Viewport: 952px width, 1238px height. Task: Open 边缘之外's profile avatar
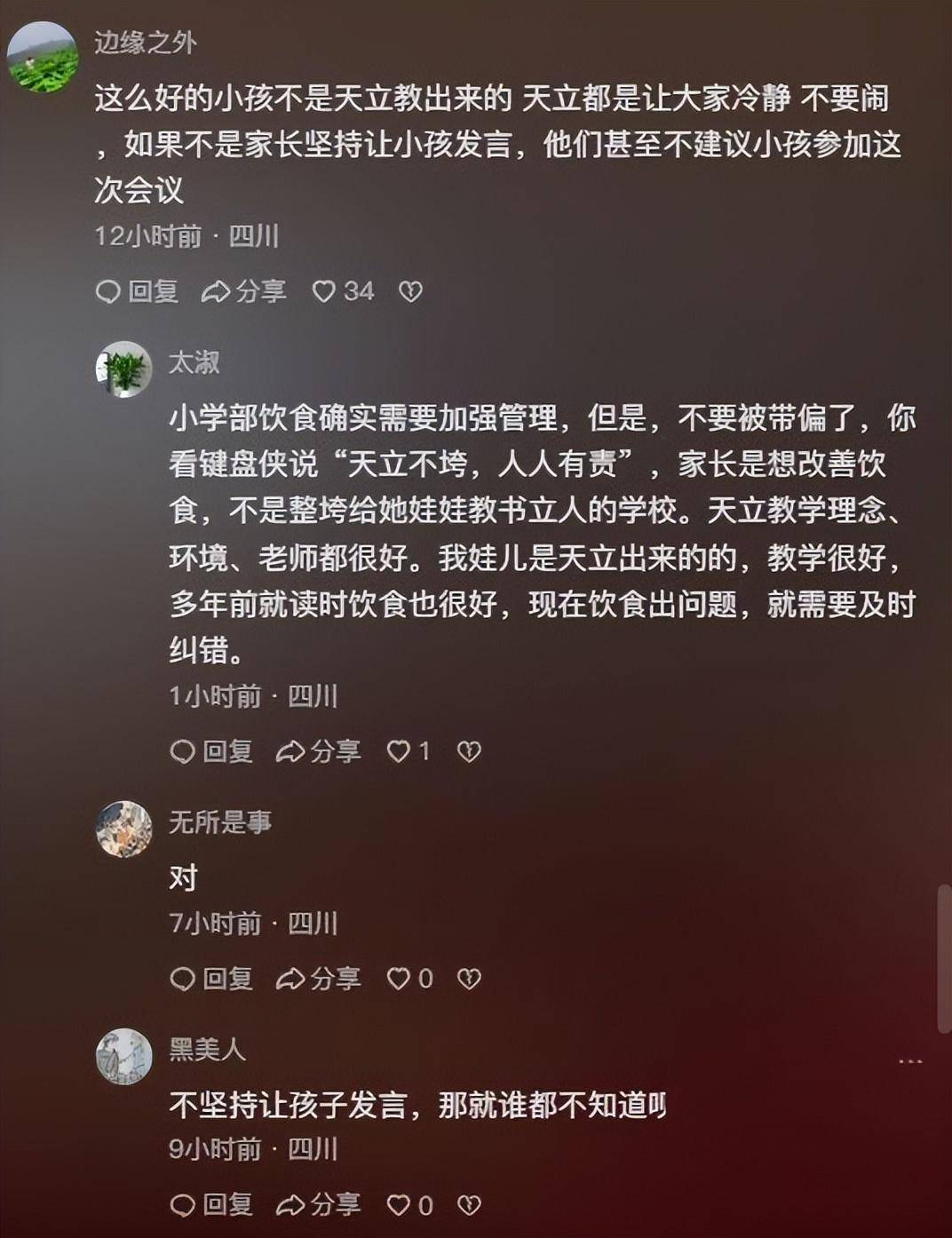43,57
